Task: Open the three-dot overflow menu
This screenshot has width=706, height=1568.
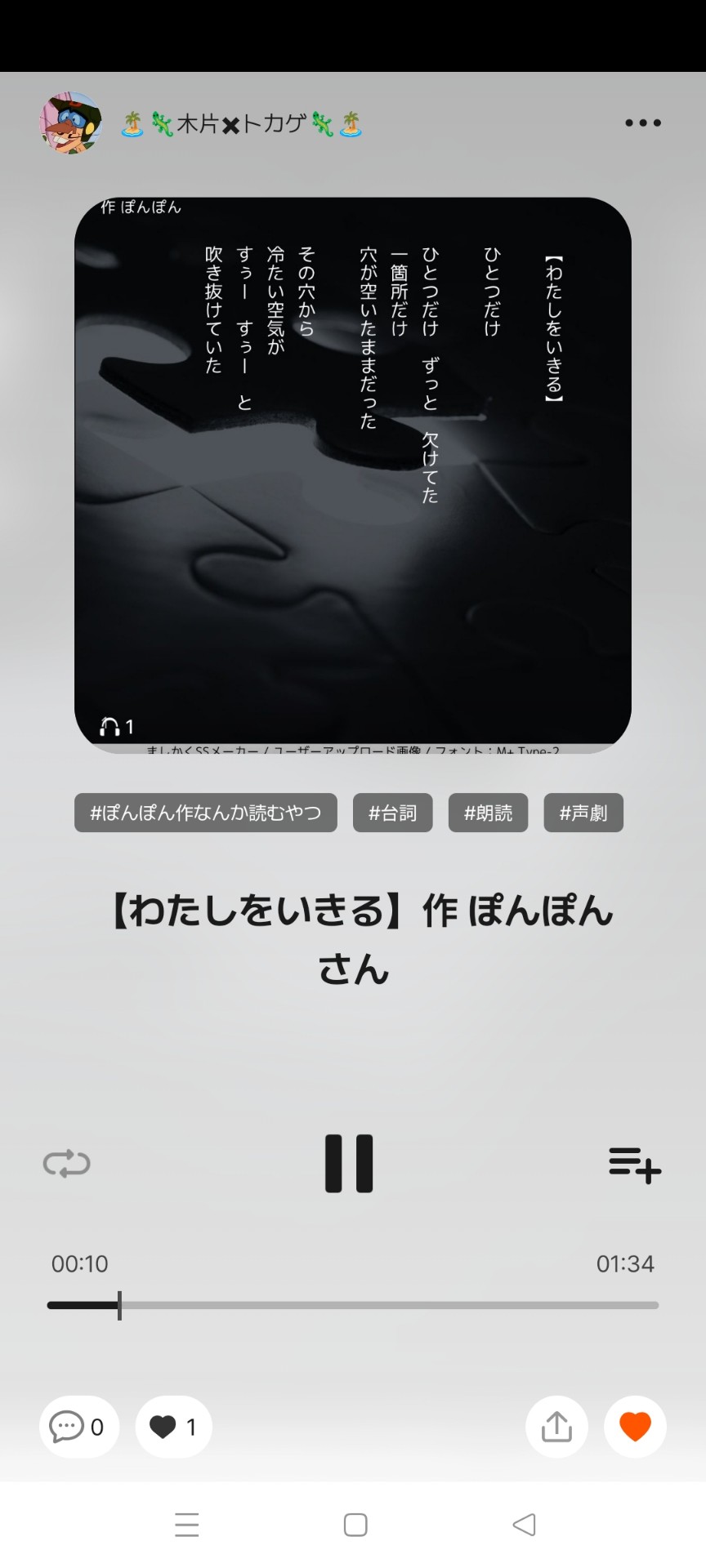Action: 642,123
